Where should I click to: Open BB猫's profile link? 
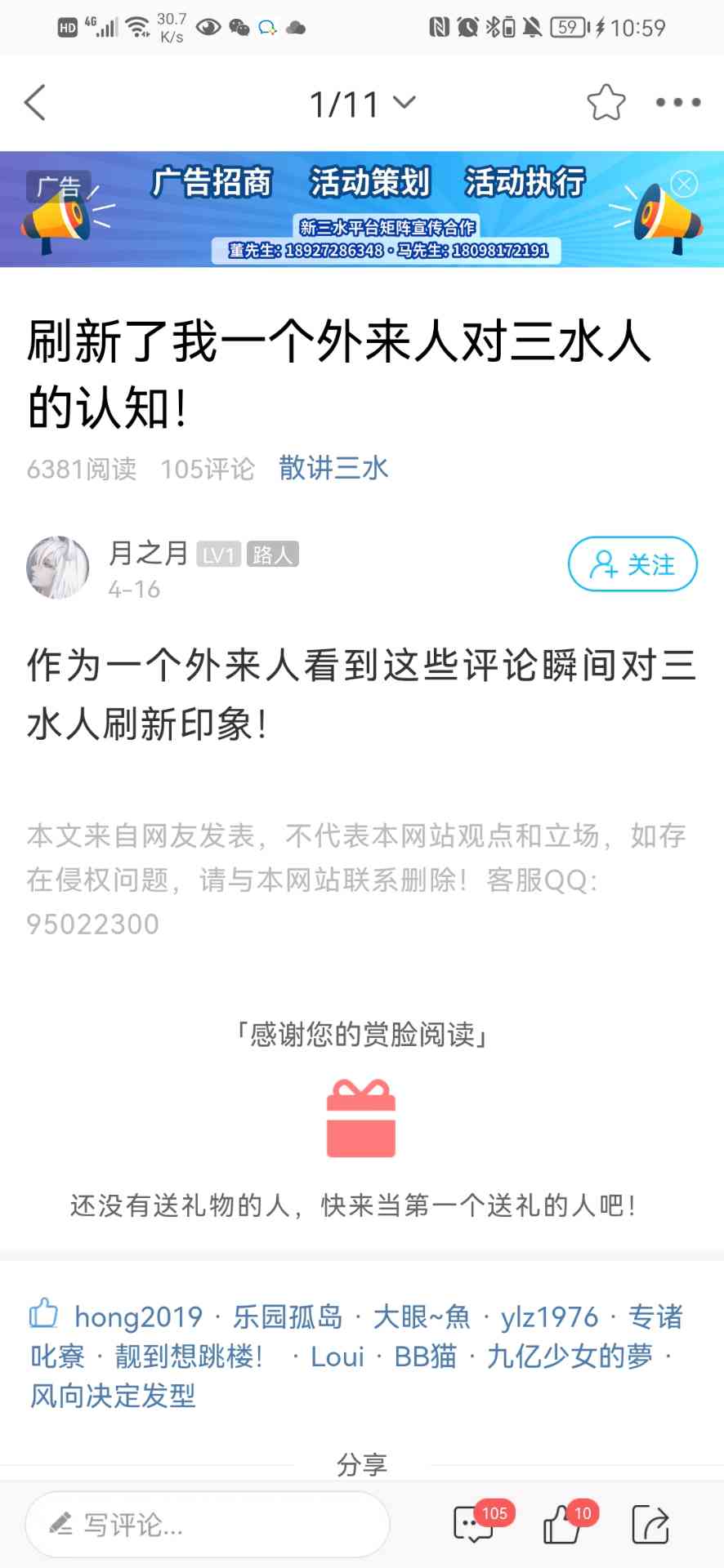(x=425, y=1356)
